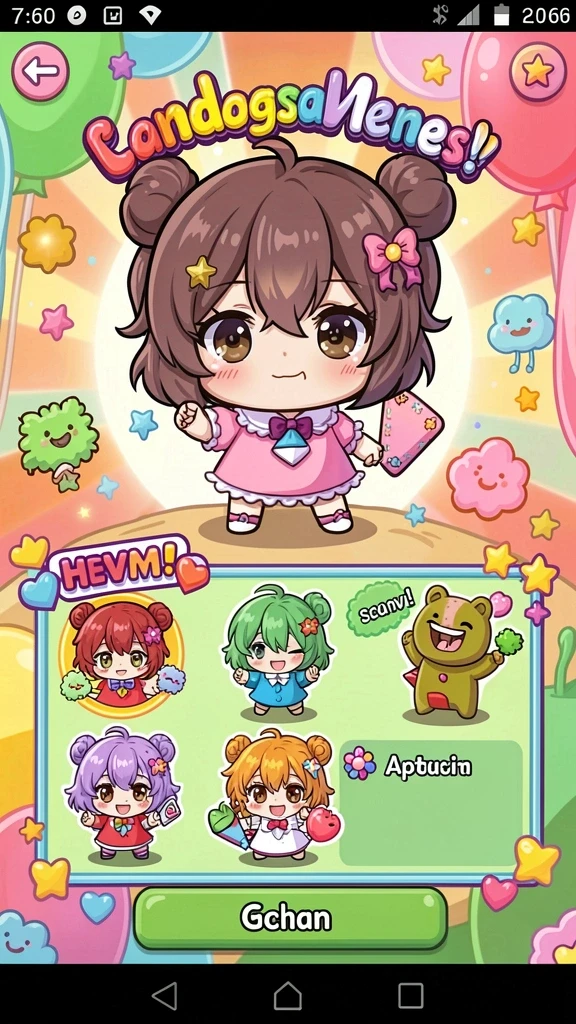The width and height of the screenshot is (576, 1024).
Task: Choose the green-haired winking character
Action: pyautogui.click(x=278, y=651)
